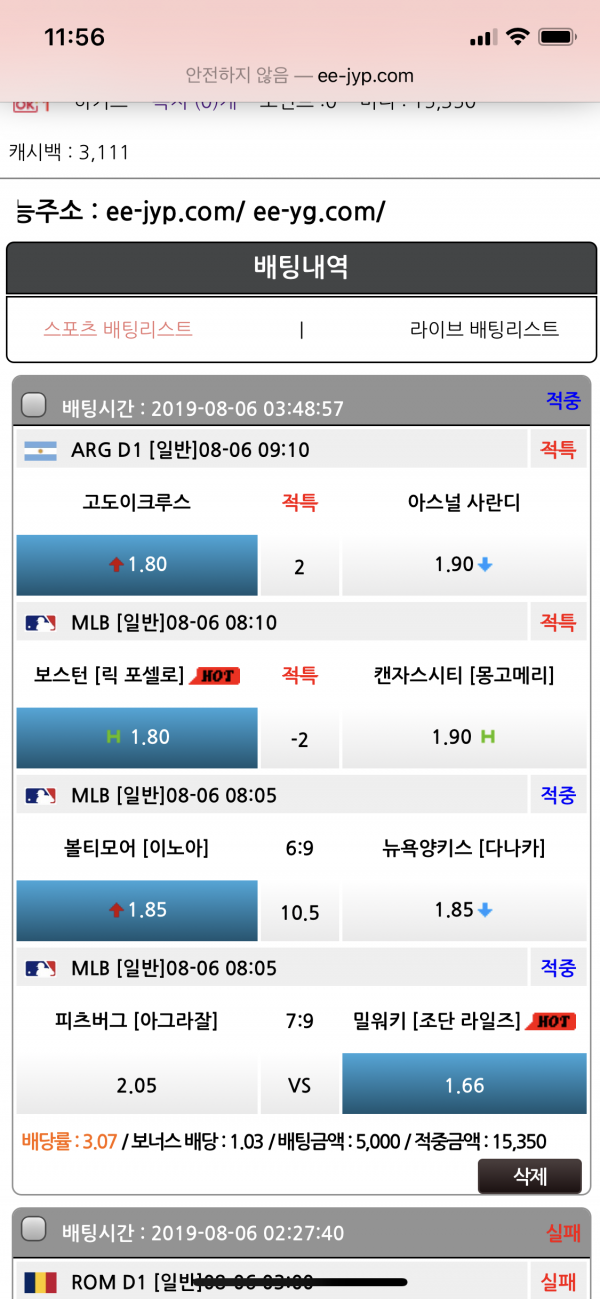This screenshot has width=600, height=1299.
Task: Switch to 라이브 배팅리스트 tab
Action: click(484, 329)
